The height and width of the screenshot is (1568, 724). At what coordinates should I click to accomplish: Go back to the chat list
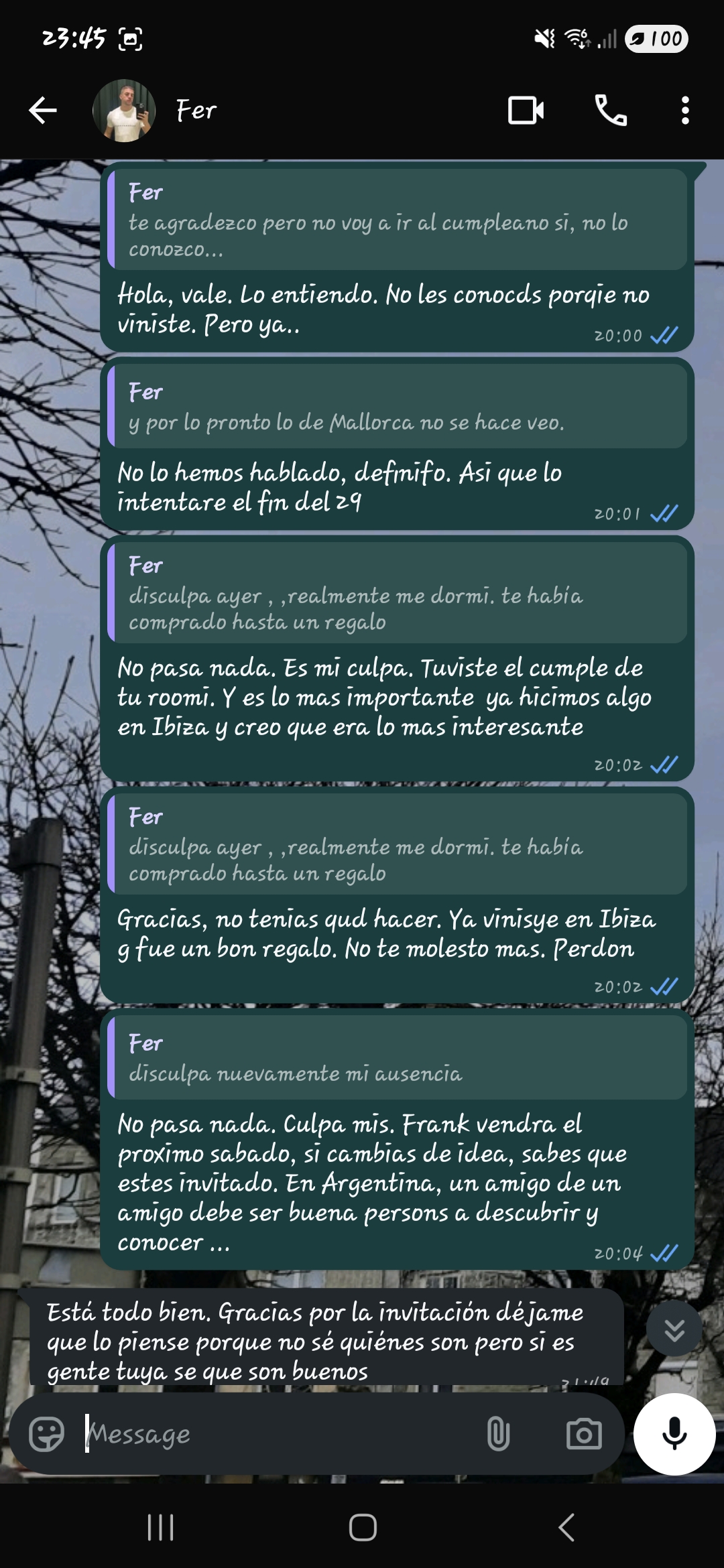43,111
